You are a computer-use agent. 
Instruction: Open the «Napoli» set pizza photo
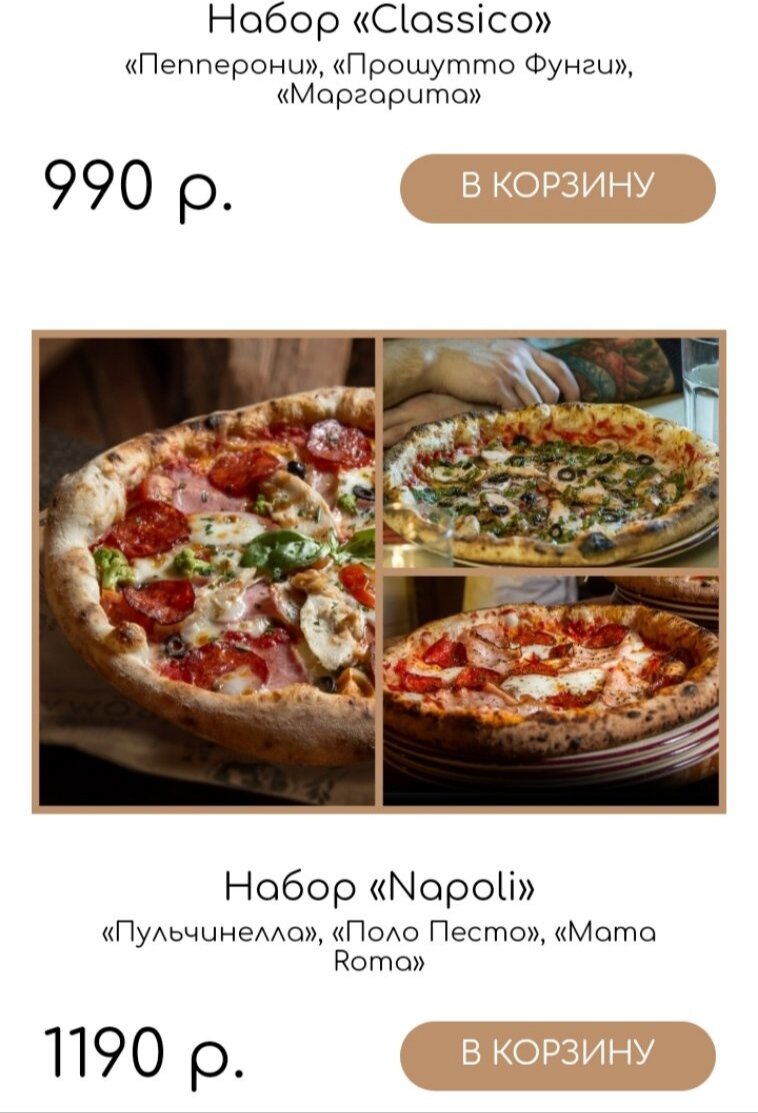coord(379,571)
